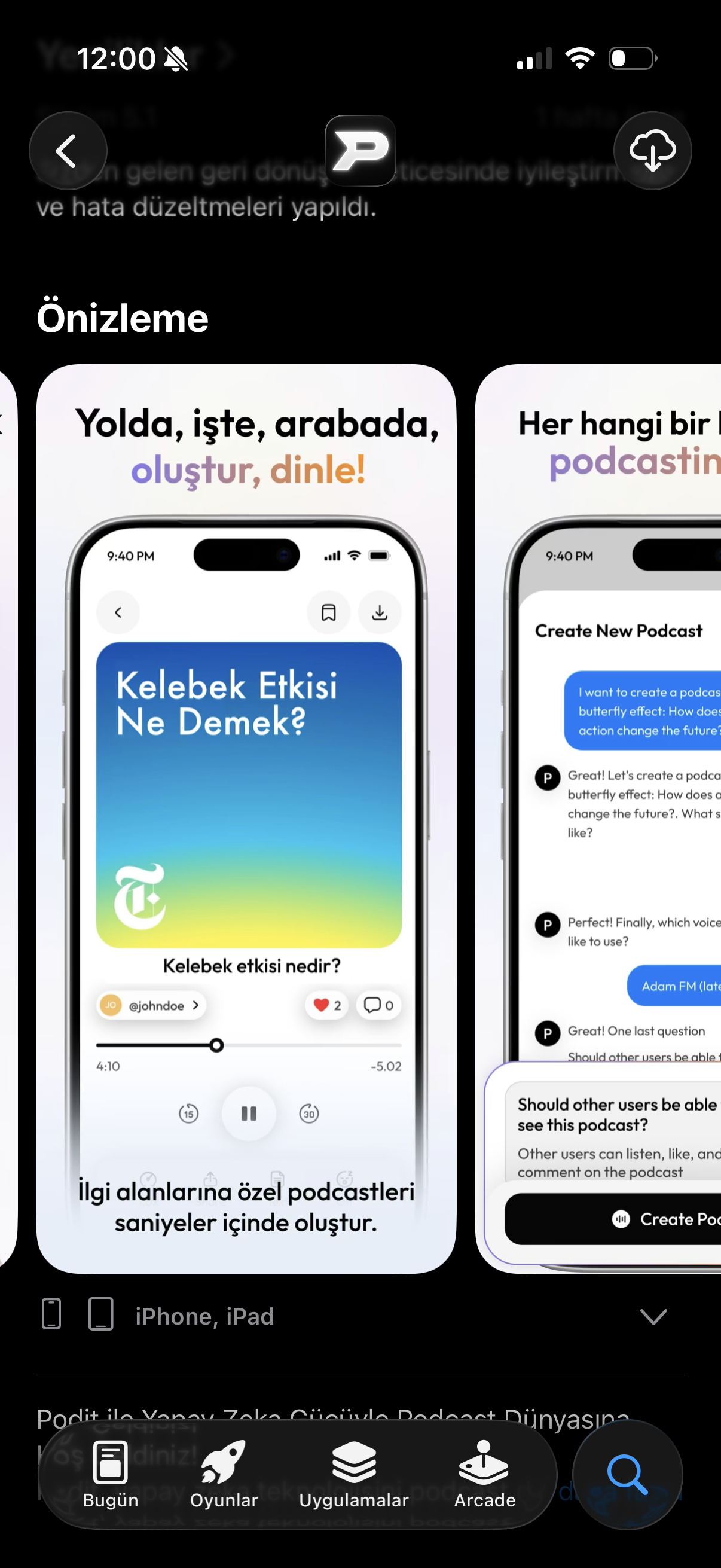Switch to the Uygulamalar tab
Viewport: 721px width, 1568px height.
point(353,1474)
